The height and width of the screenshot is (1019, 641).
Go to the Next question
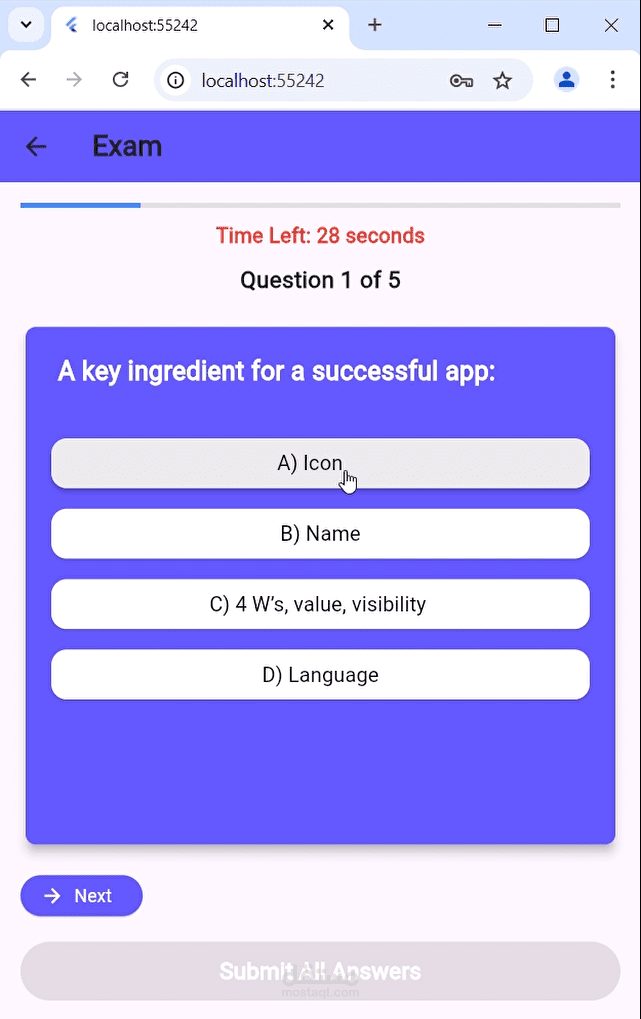81,896
